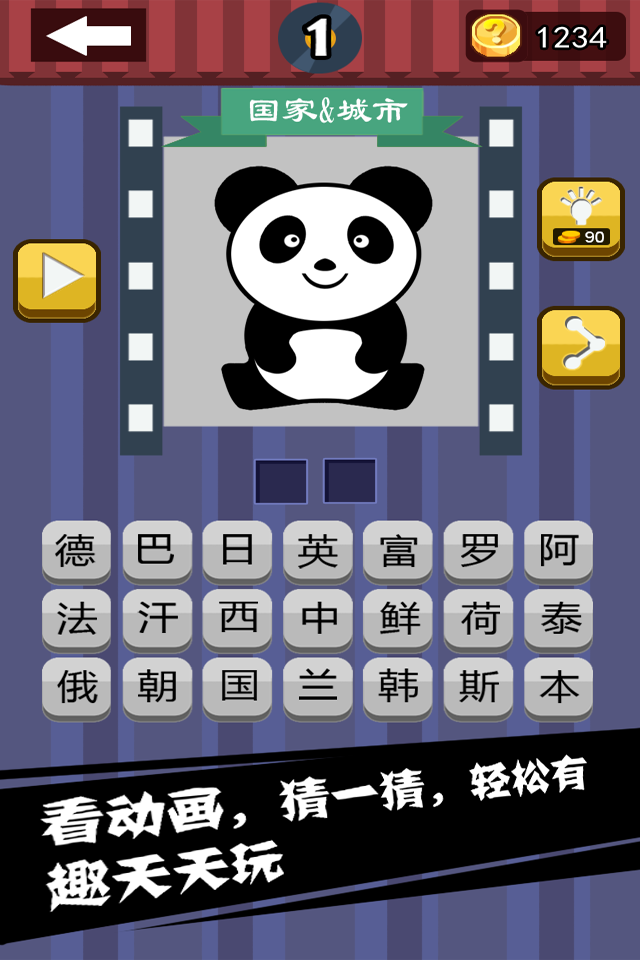This screenshot has height=960, width=640.
Task: Pick the 韩 character tile
Action: (398, 687)
